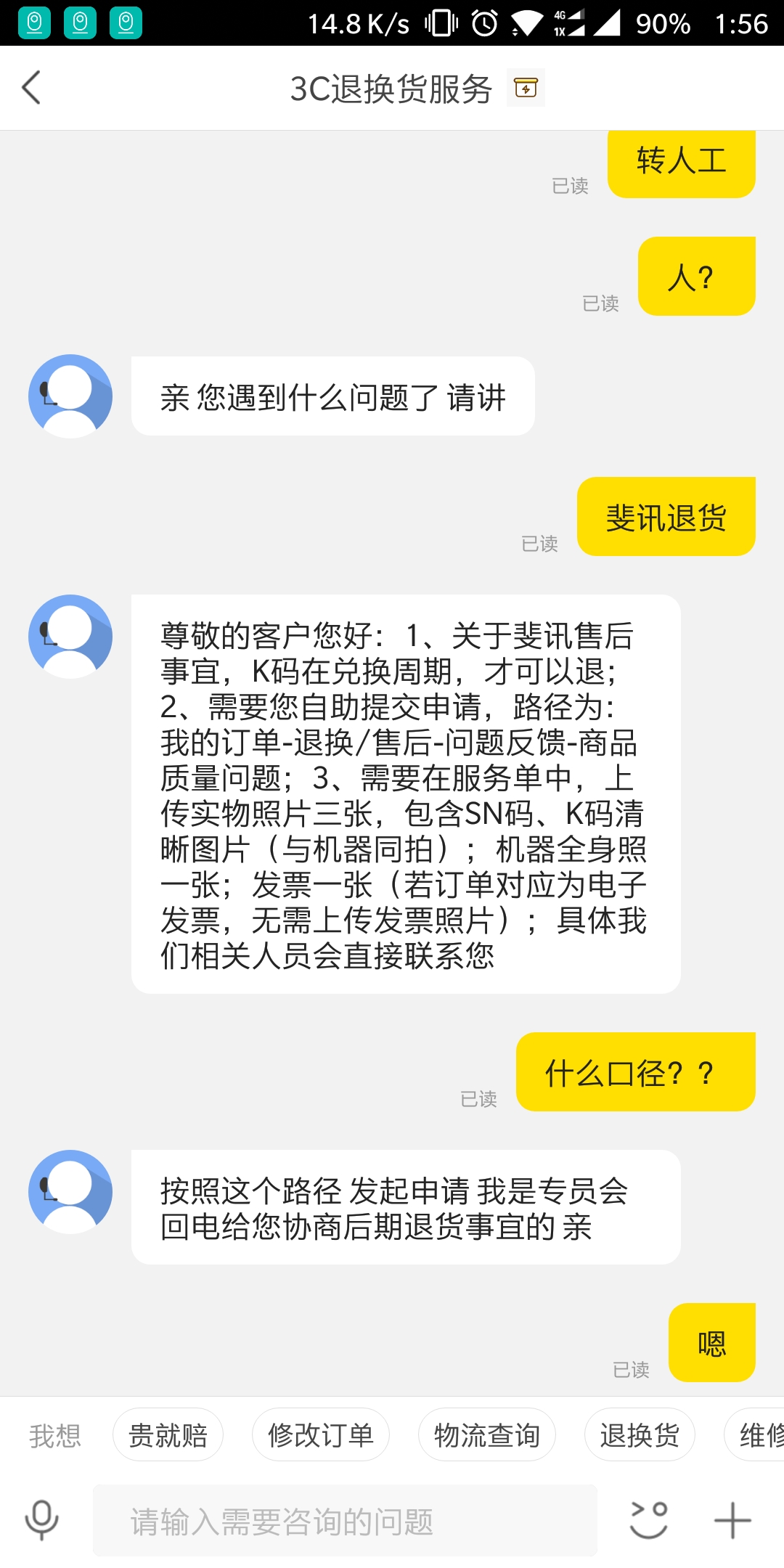Open the 物流查询 quick option

pos(486,1435)
